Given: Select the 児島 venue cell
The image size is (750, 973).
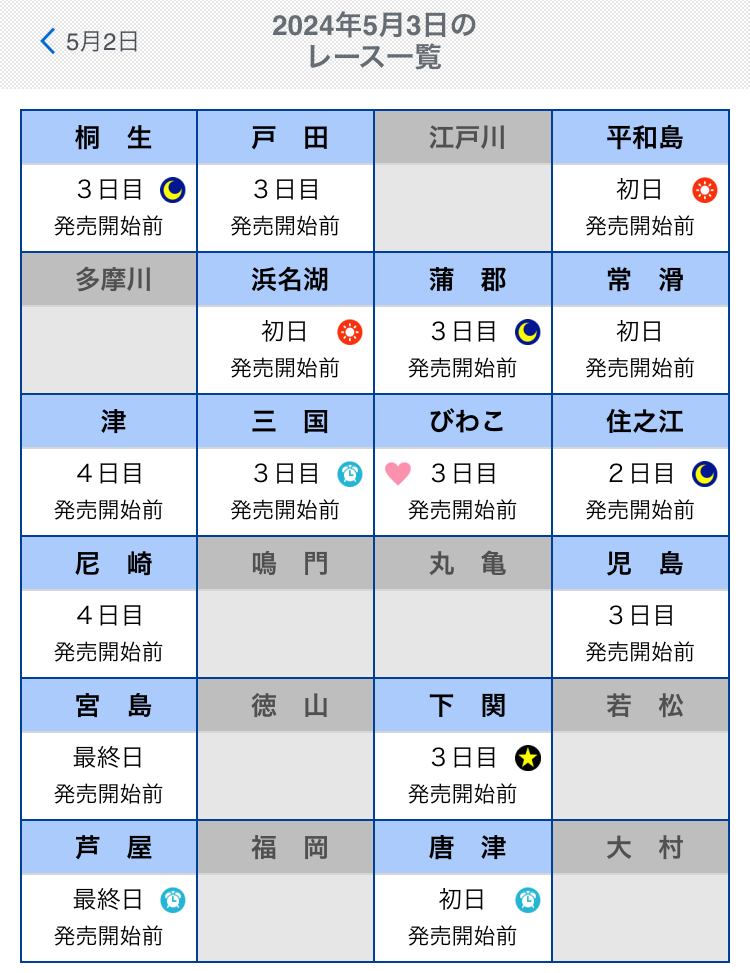Looking at the screenshot, I should (x=641, y=607).
